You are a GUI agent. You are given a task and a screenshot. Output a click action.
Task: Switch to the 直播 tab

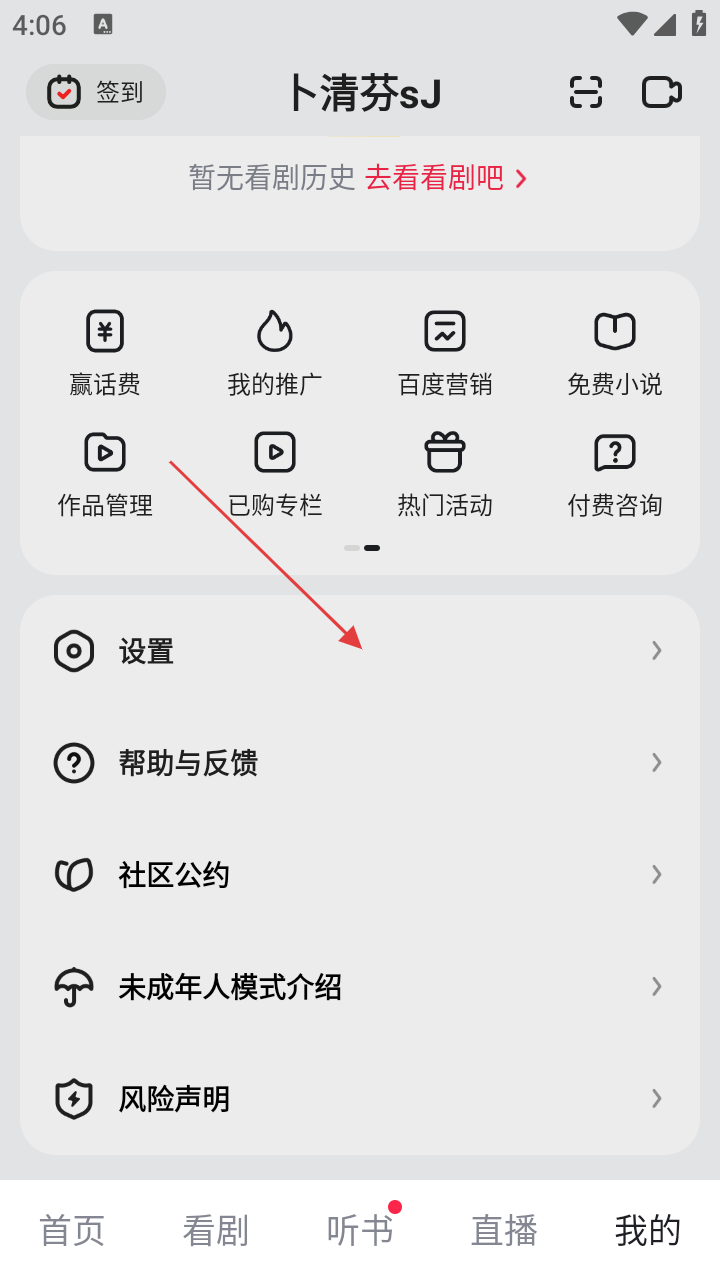coord(504,1230)
